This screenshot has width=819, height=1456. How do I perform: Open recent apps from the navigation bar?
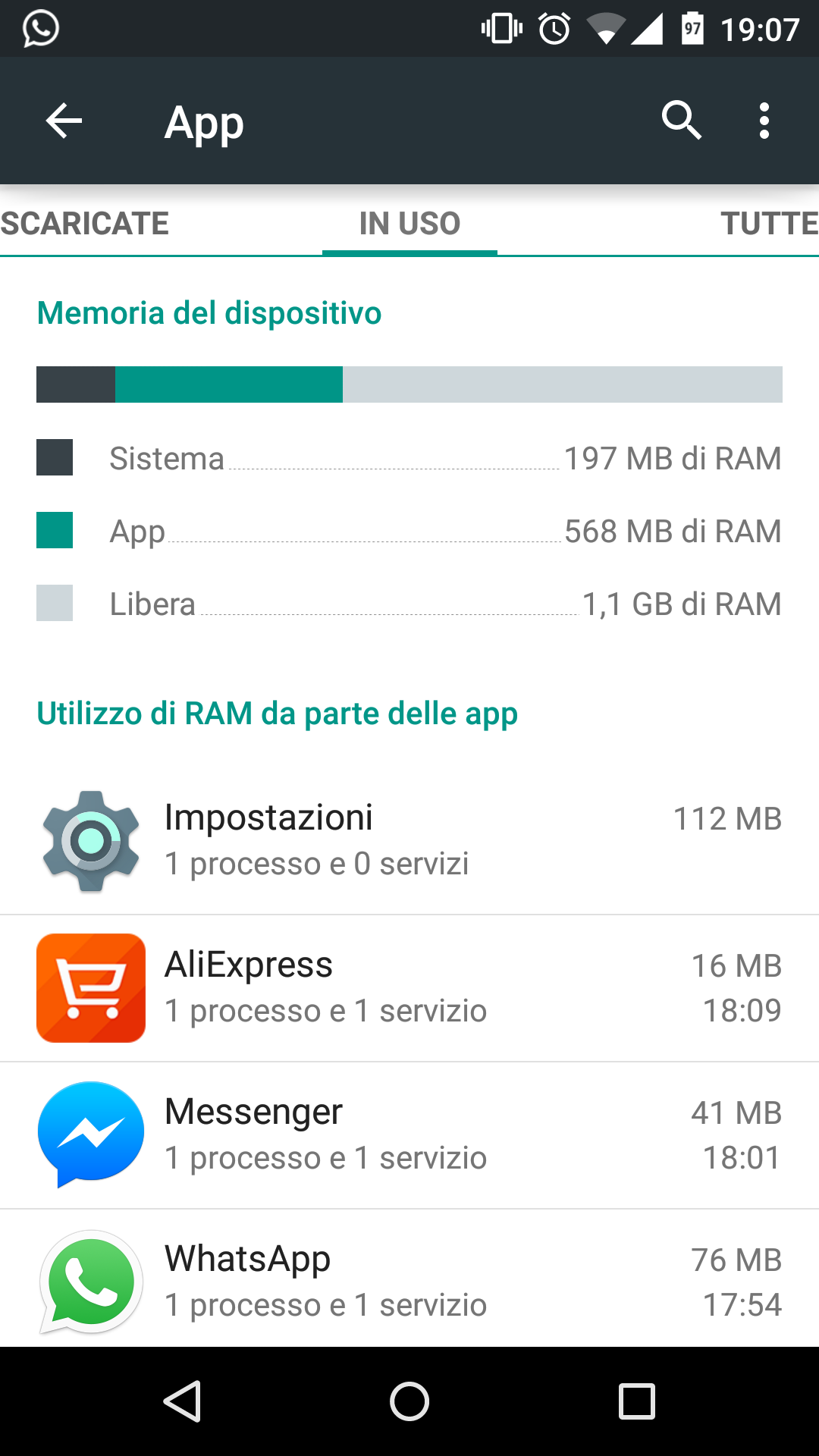pyautogui.click(x=637, y=1401)
